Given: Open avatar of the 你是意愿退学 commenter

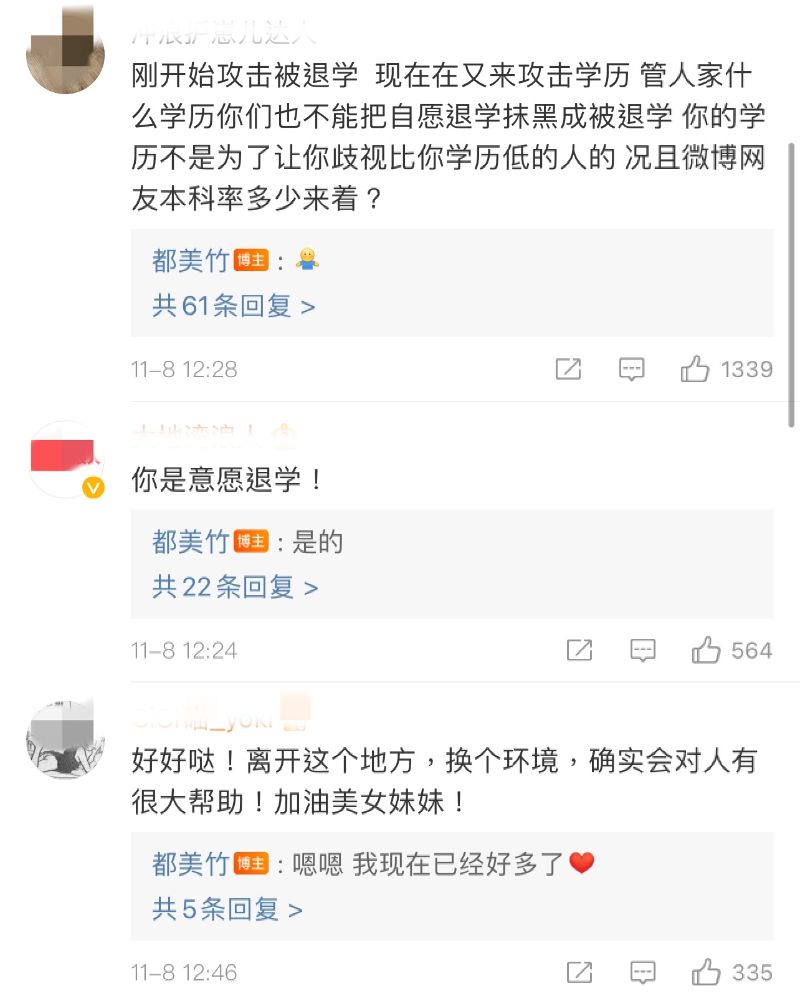Looking at the screenshot, I should pos(65,460).
